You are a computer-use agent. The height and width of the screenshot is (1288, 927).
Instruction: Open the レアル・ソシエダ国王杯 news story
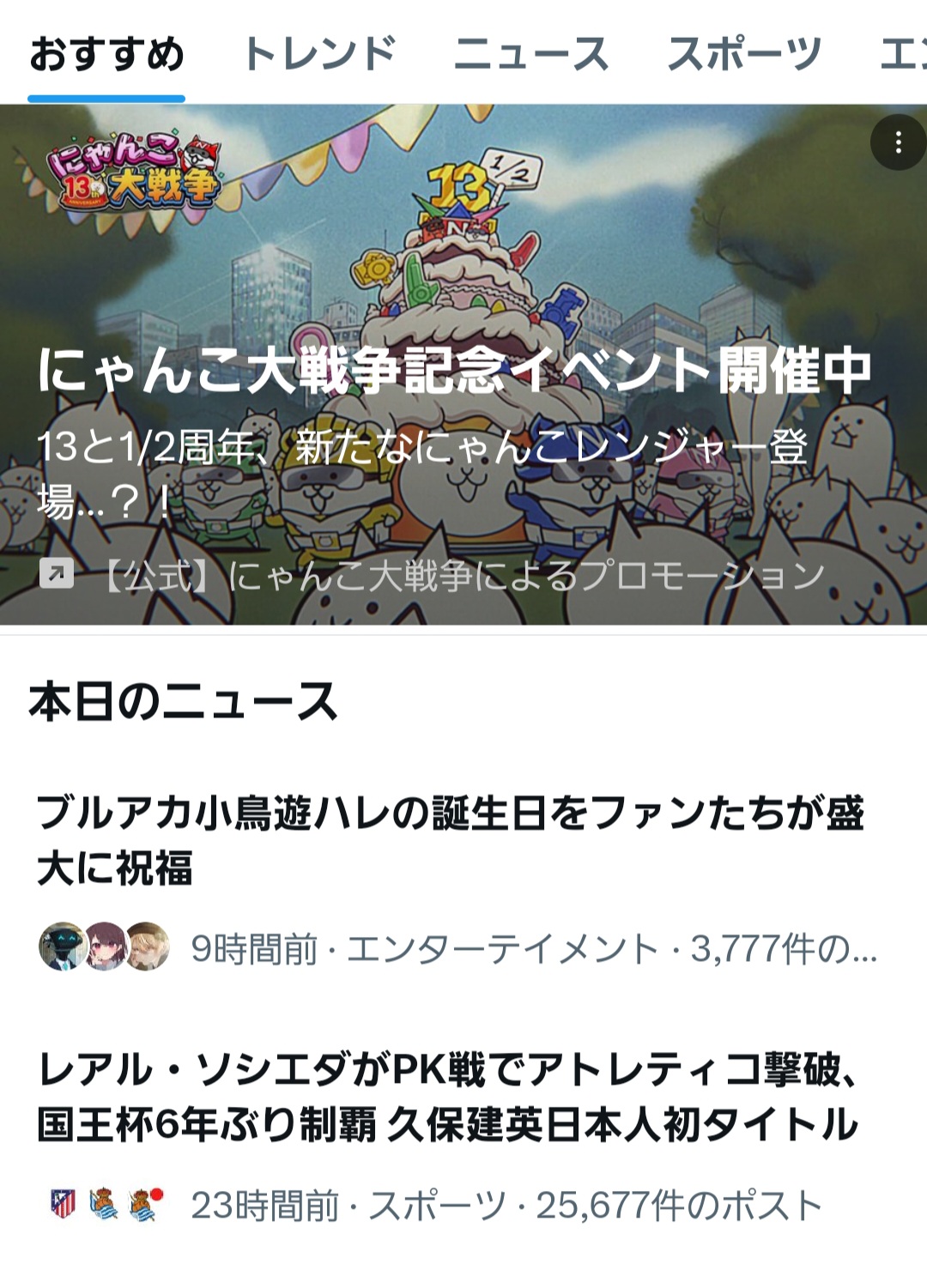[x=448, y=1097]
